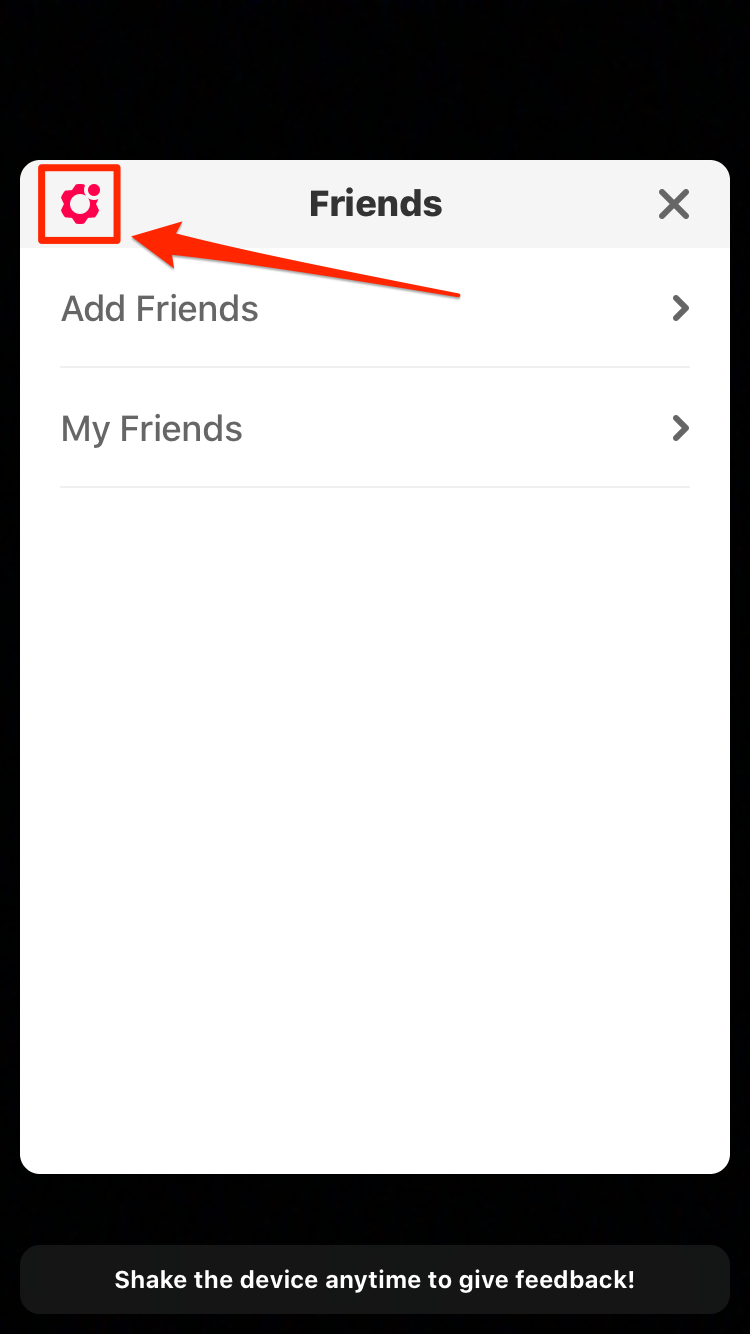Expand the Add Friends section
The height and width of the screenshot is (1334, 750).
pyautogui.click(x=375, y=309)
